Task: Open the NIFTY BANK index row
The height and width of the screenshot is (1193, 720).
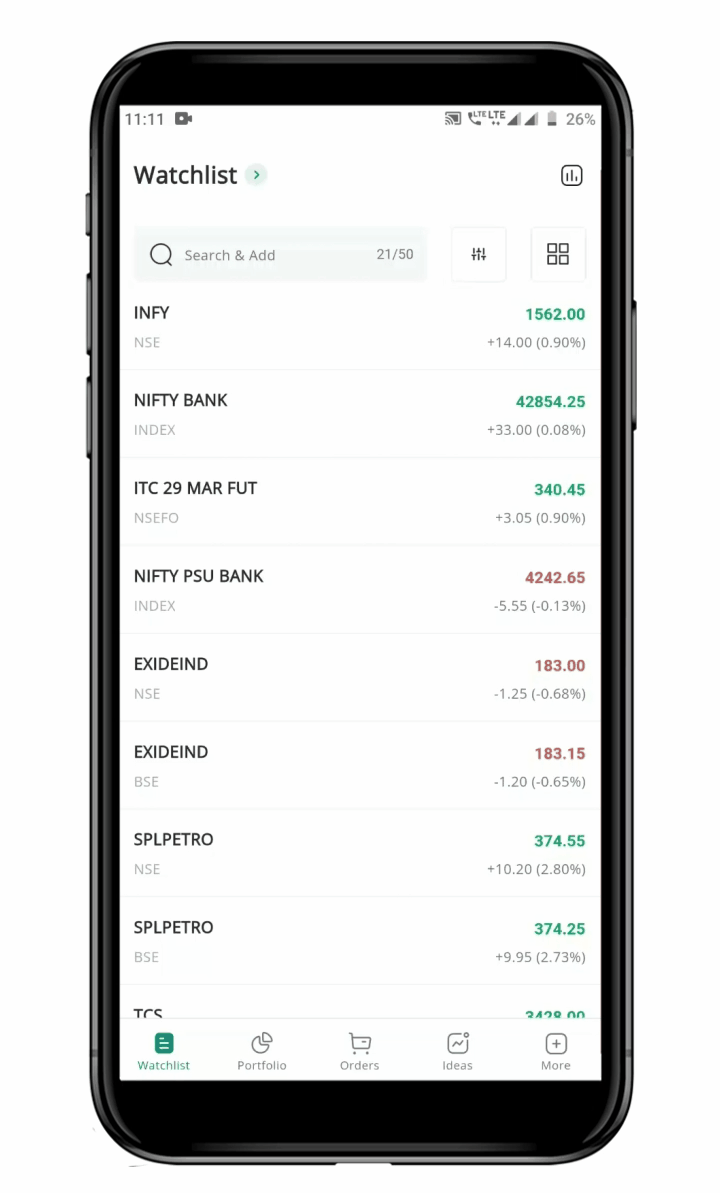Action: click(x=360, y=414)
